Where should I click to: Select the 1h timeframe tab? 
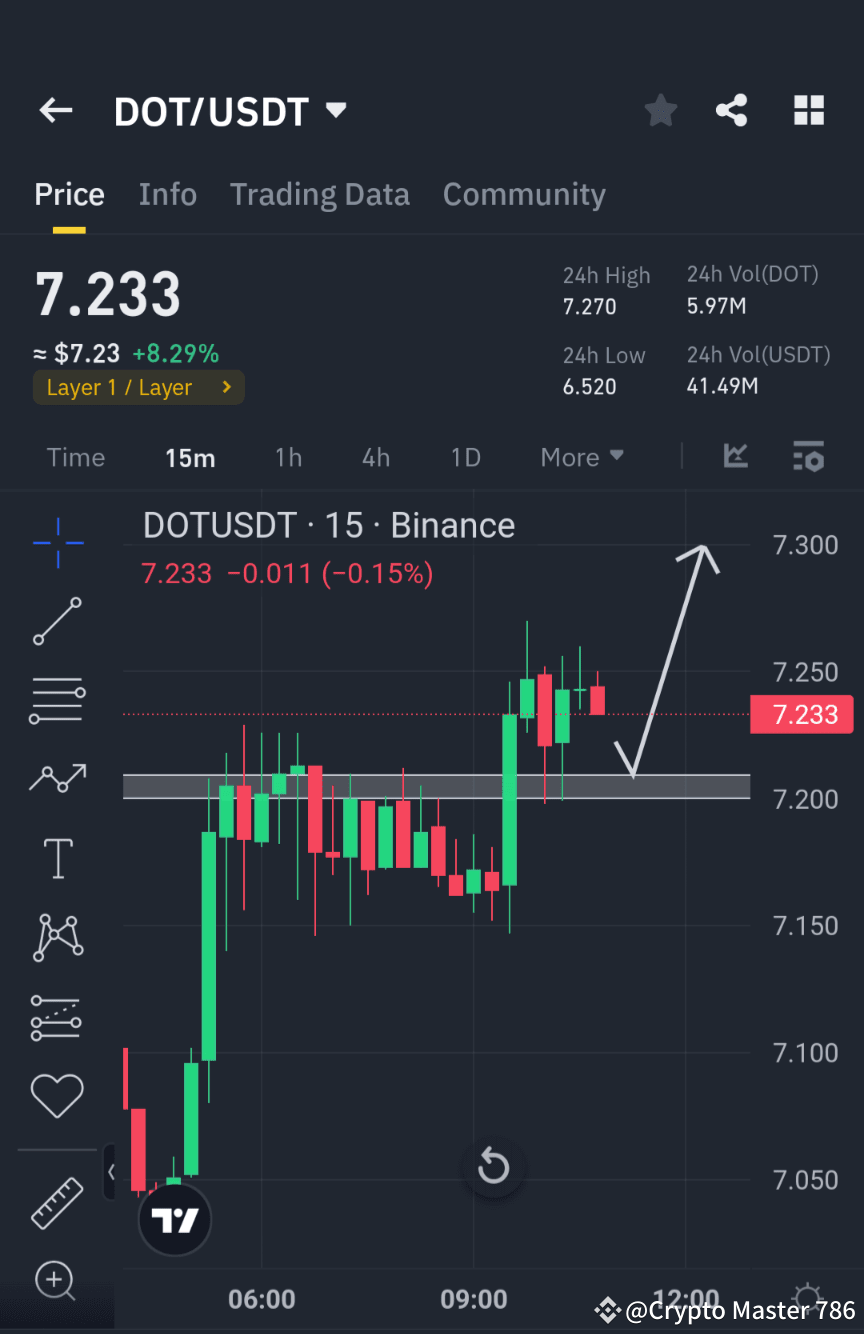click(288, 457)
